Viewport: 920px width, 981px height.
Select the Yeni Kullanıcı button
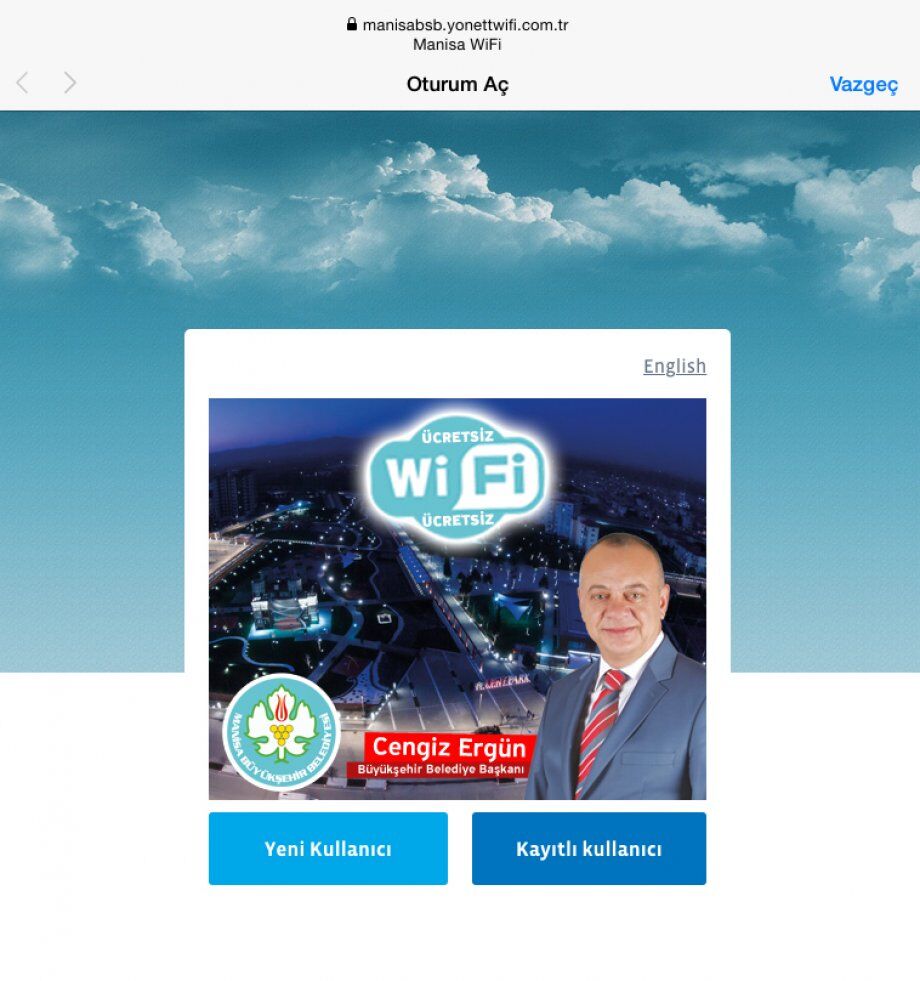[328, 849]
